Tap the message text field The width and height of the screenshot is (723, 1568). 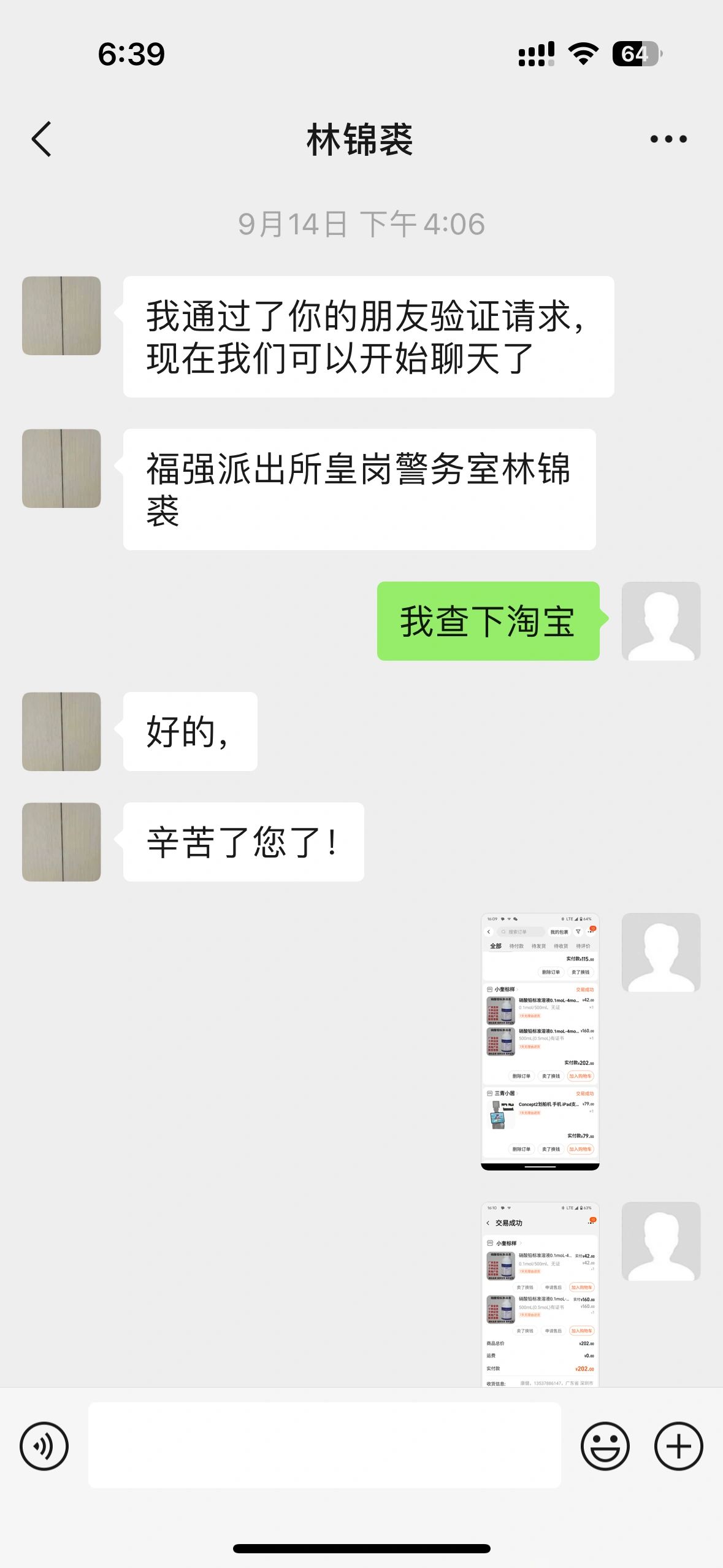tap(324, 1445)
